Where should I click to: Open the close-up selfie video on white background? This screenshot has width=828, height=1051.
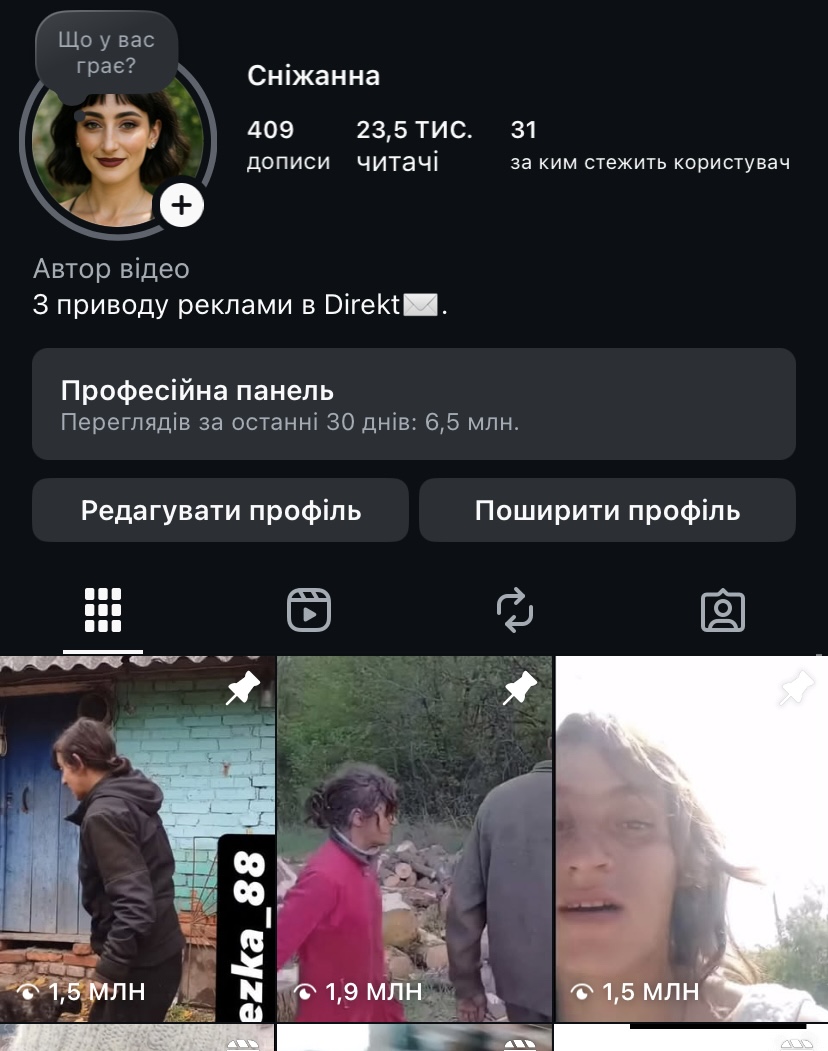pyautogui.click(x=691, y=840)
